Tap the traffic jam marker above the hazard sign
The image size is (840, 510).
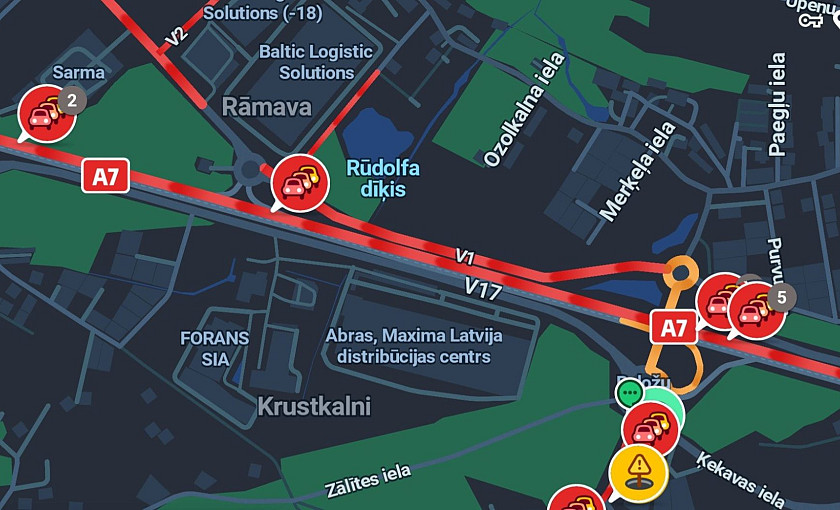[x=651, y=430]
